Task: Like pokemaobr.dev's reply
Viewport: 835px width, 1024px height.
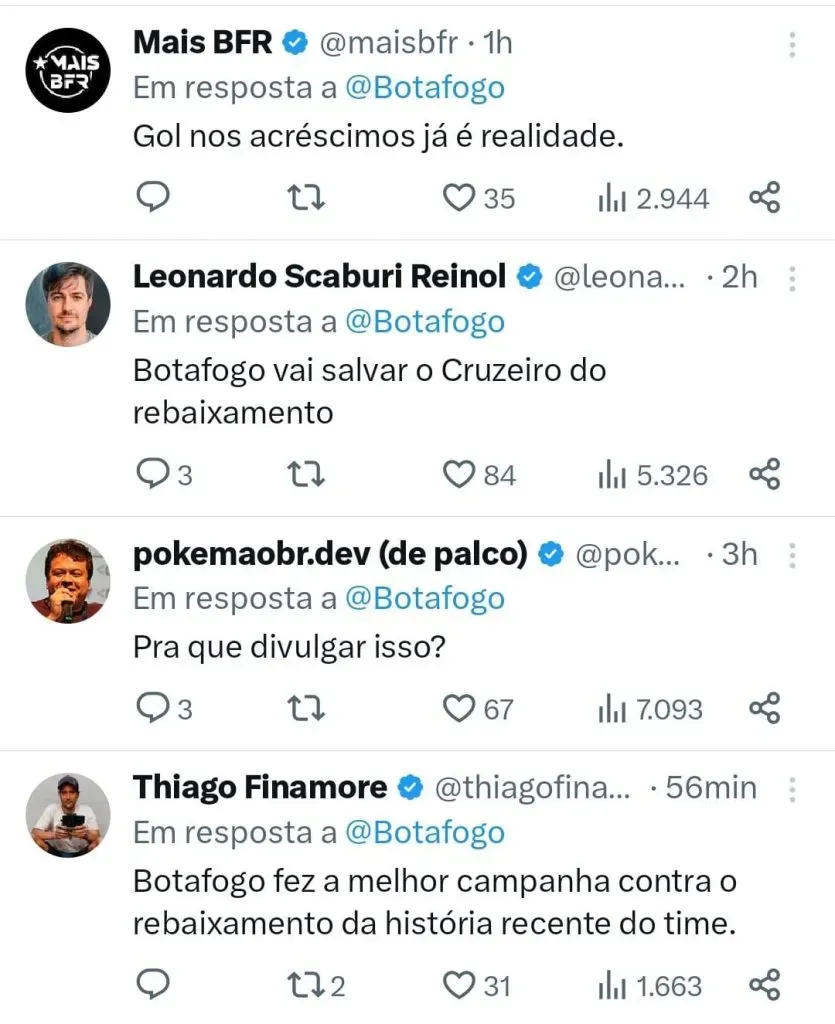Action: click(459, 709)
